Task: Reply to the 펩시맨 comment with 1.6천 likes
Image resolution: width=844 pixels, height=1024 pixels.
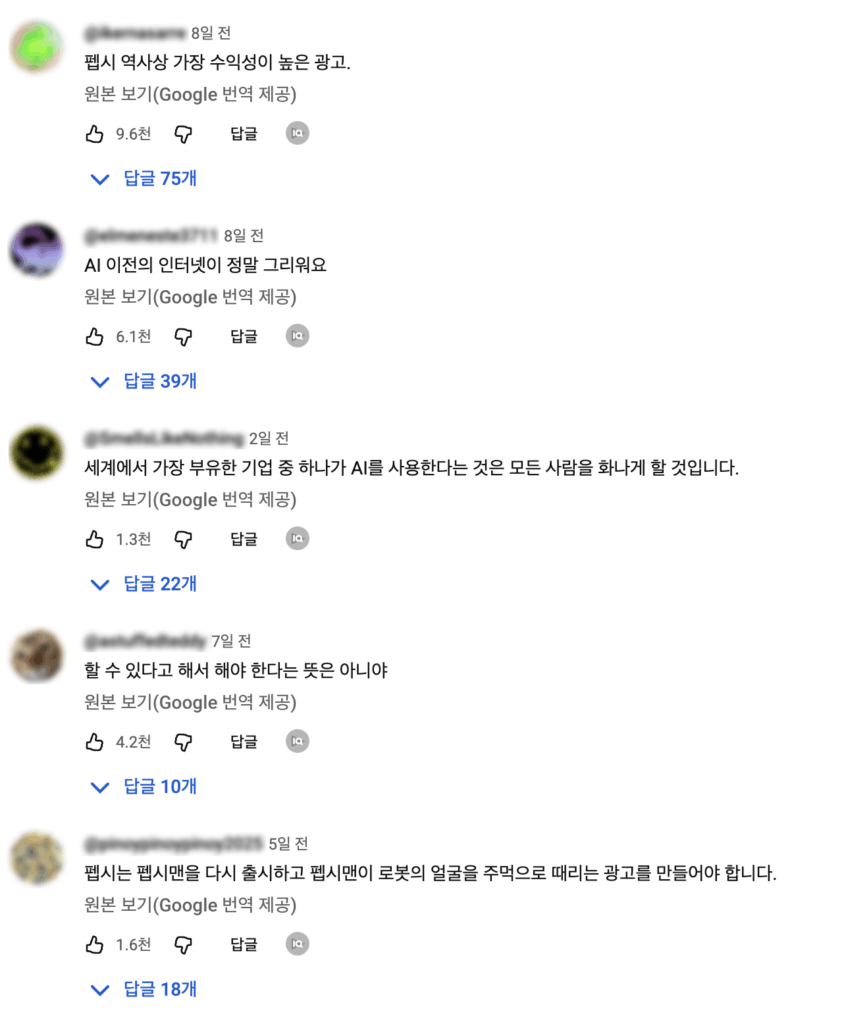Action: 244,944
